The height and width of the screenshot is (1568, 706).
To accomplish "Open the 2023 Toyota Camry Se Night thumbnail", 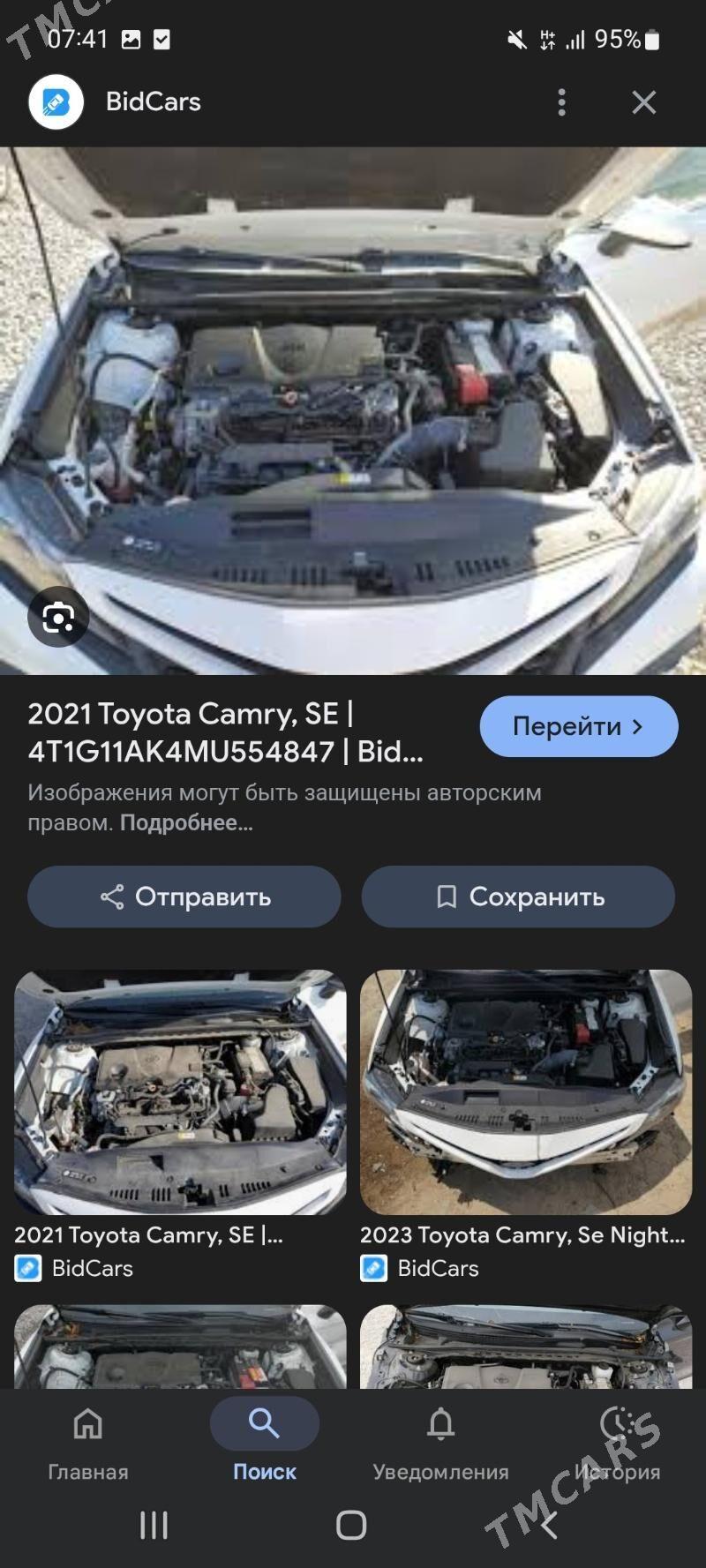I will click(x=523, y=1094).
